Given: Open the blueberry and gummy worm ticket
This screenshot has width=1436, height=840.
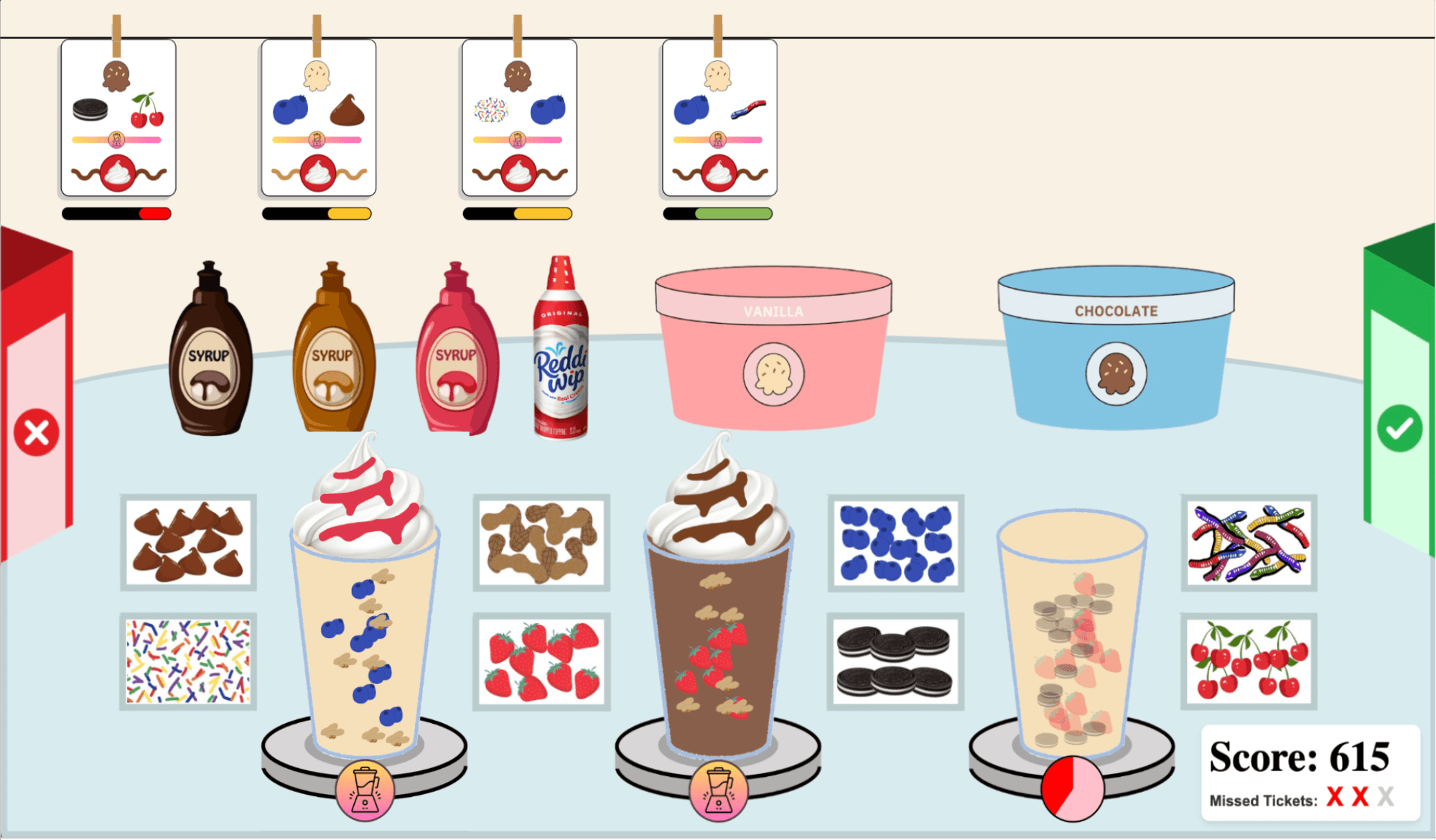Looking at the screenshot, I should 719,118.
